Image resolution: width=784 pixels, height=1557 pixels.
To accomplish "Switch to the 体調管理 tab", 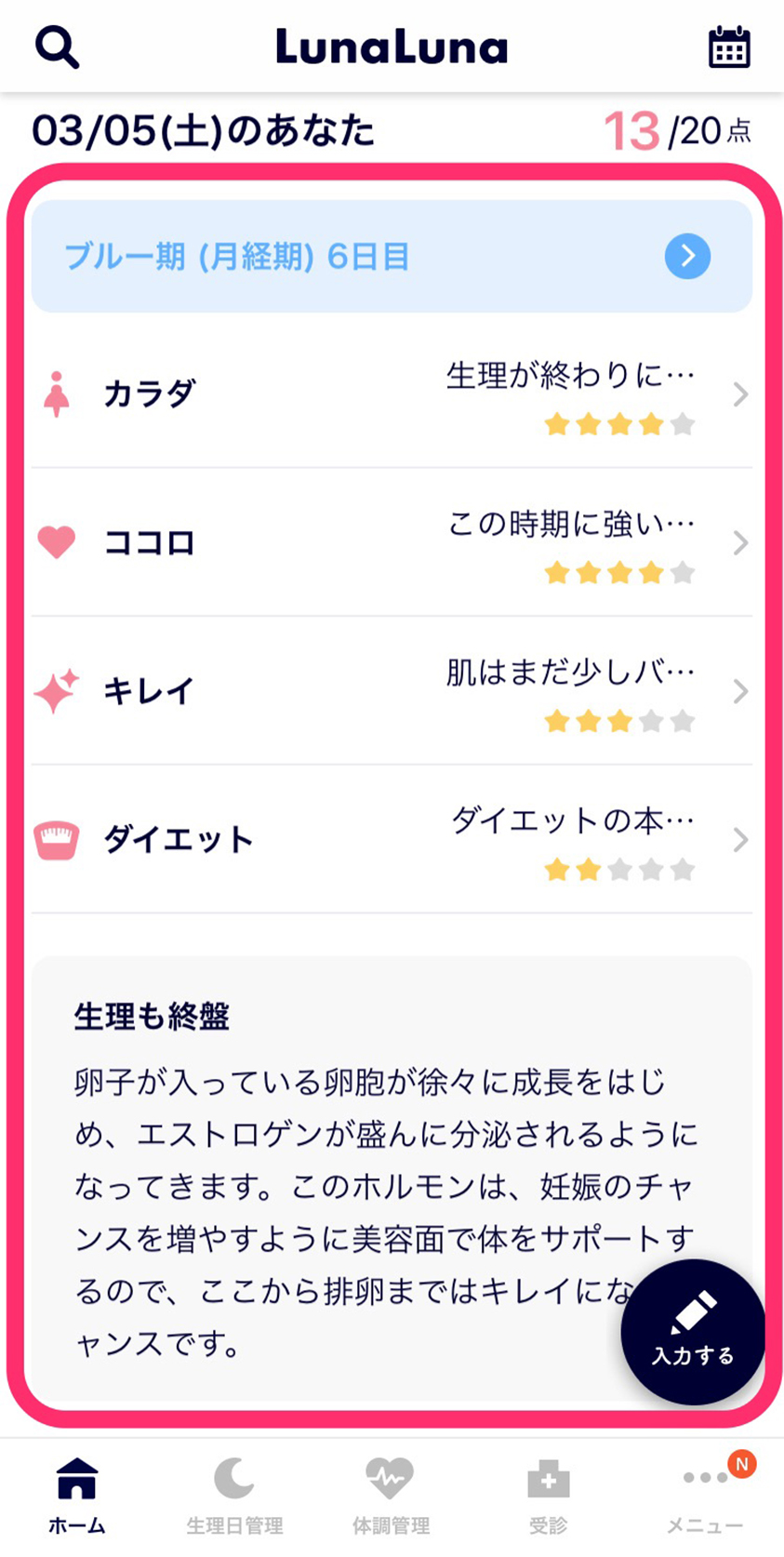I will coord(391,1497).
